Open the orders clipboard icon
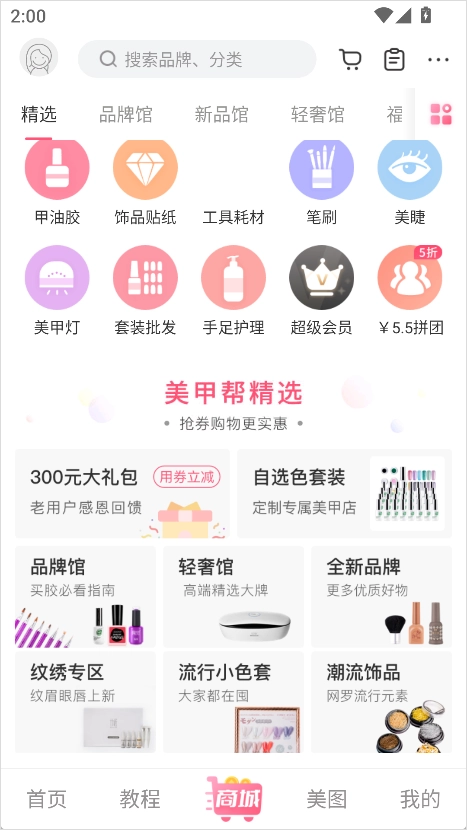The width and height of the screenshot is (467, 830). click(394, 59)
